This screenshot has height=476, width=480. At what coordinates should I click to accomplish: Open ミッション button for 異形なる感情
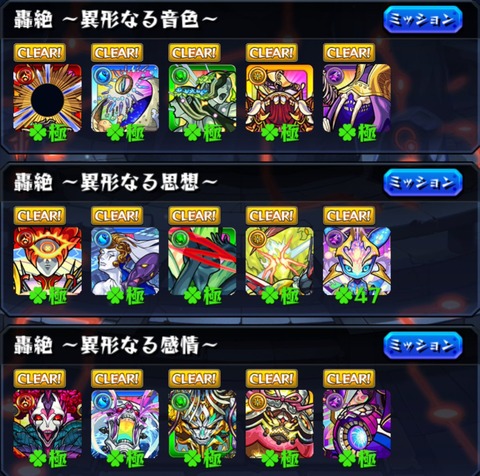click(423, 345)
